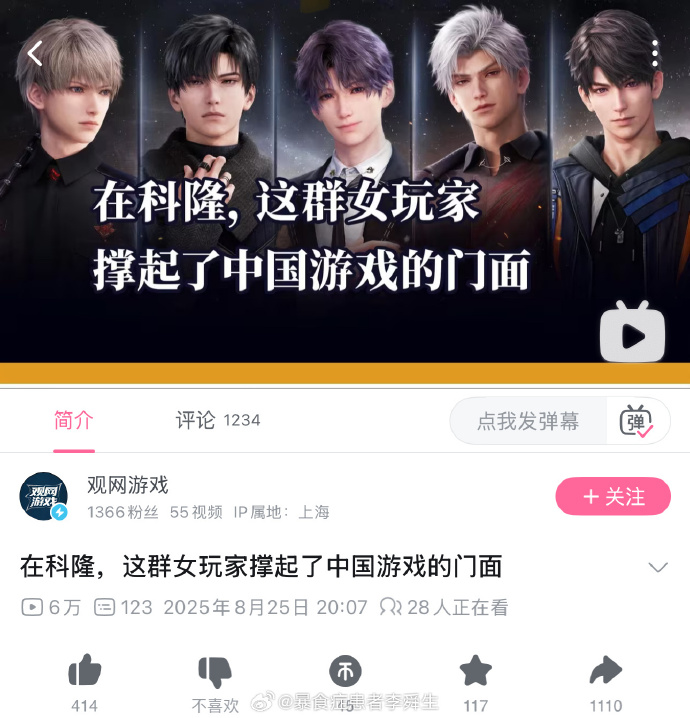Toggle the danmaku display icon
The height and width of the screenshot is (718, 690).
pos(638,421)
